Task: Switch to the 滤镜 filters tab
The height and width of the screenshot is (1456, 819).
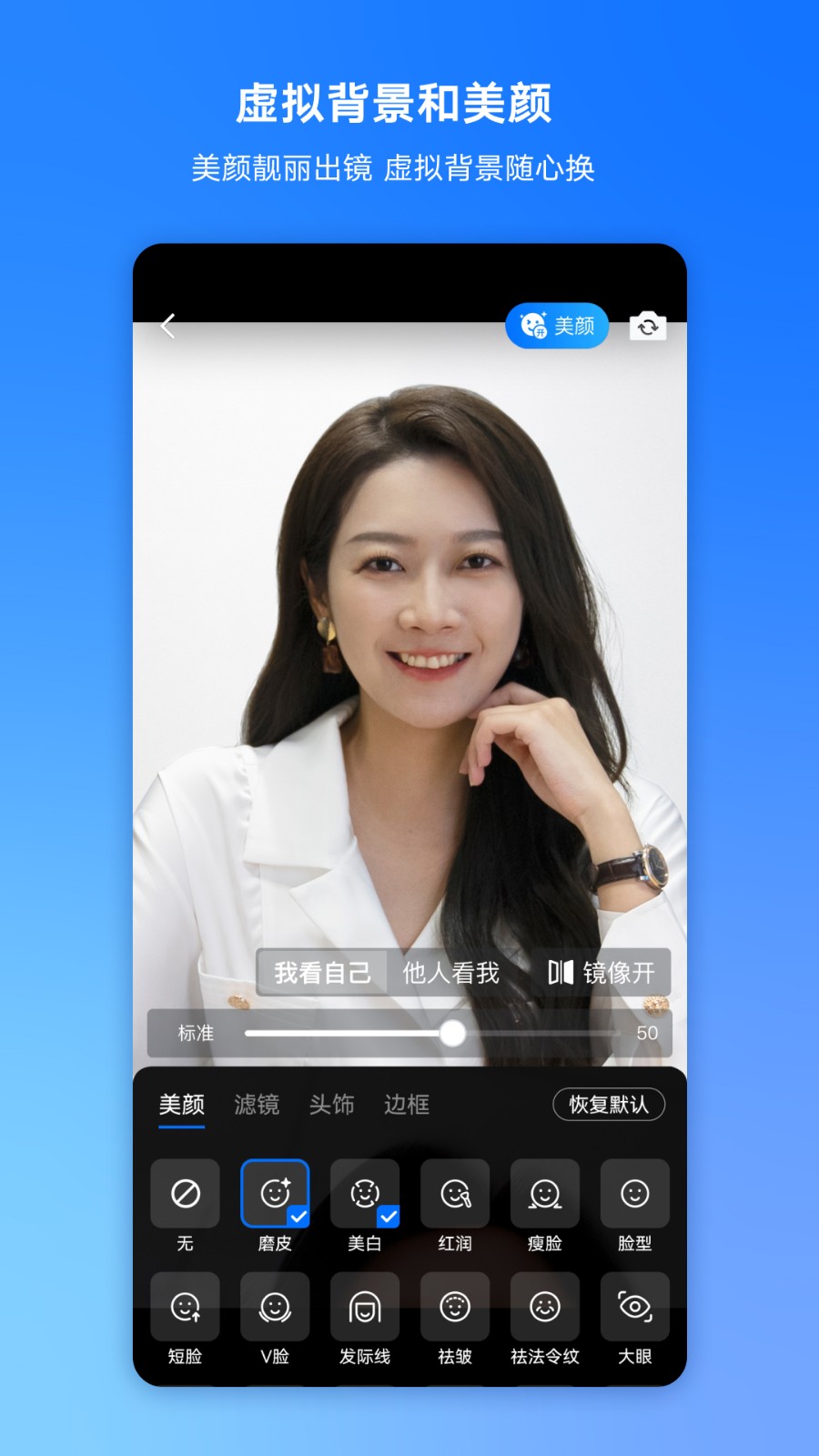Action: coord(256,1104)
